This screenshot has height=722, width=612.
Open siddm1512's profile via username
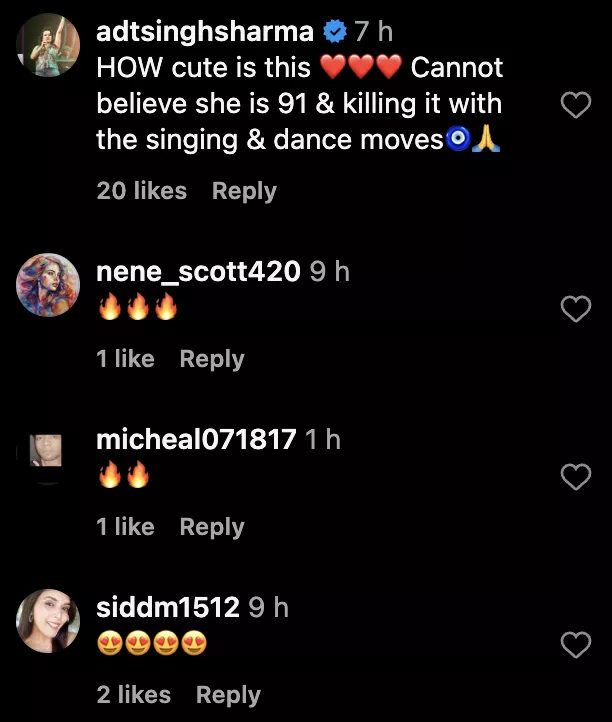coord(167,607)
